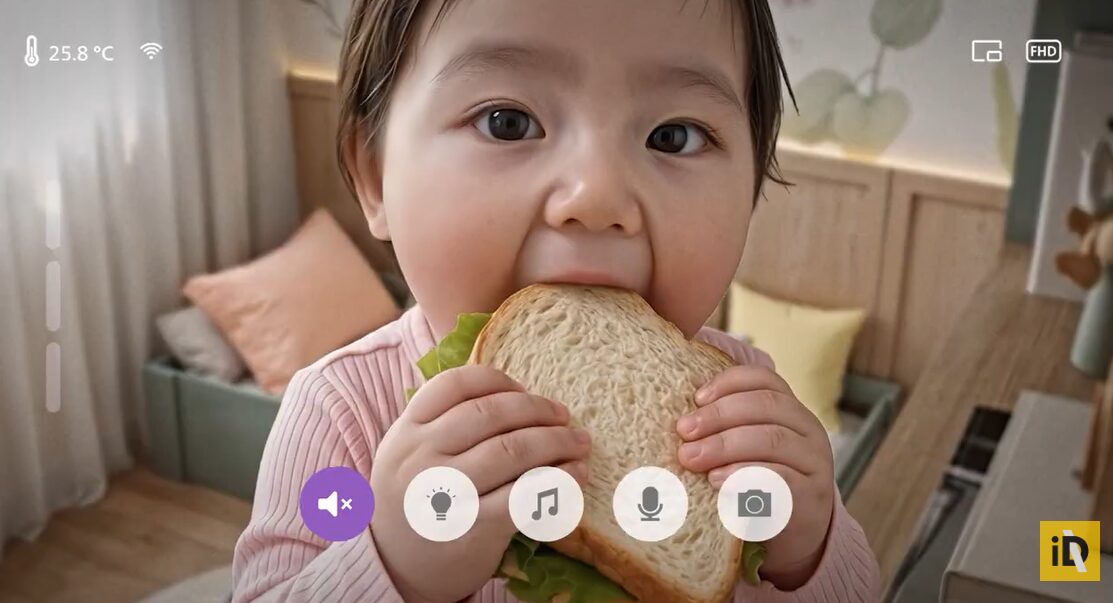Turn on the night light bulb
1113x603 pixels.
click(x=441, y=504)
